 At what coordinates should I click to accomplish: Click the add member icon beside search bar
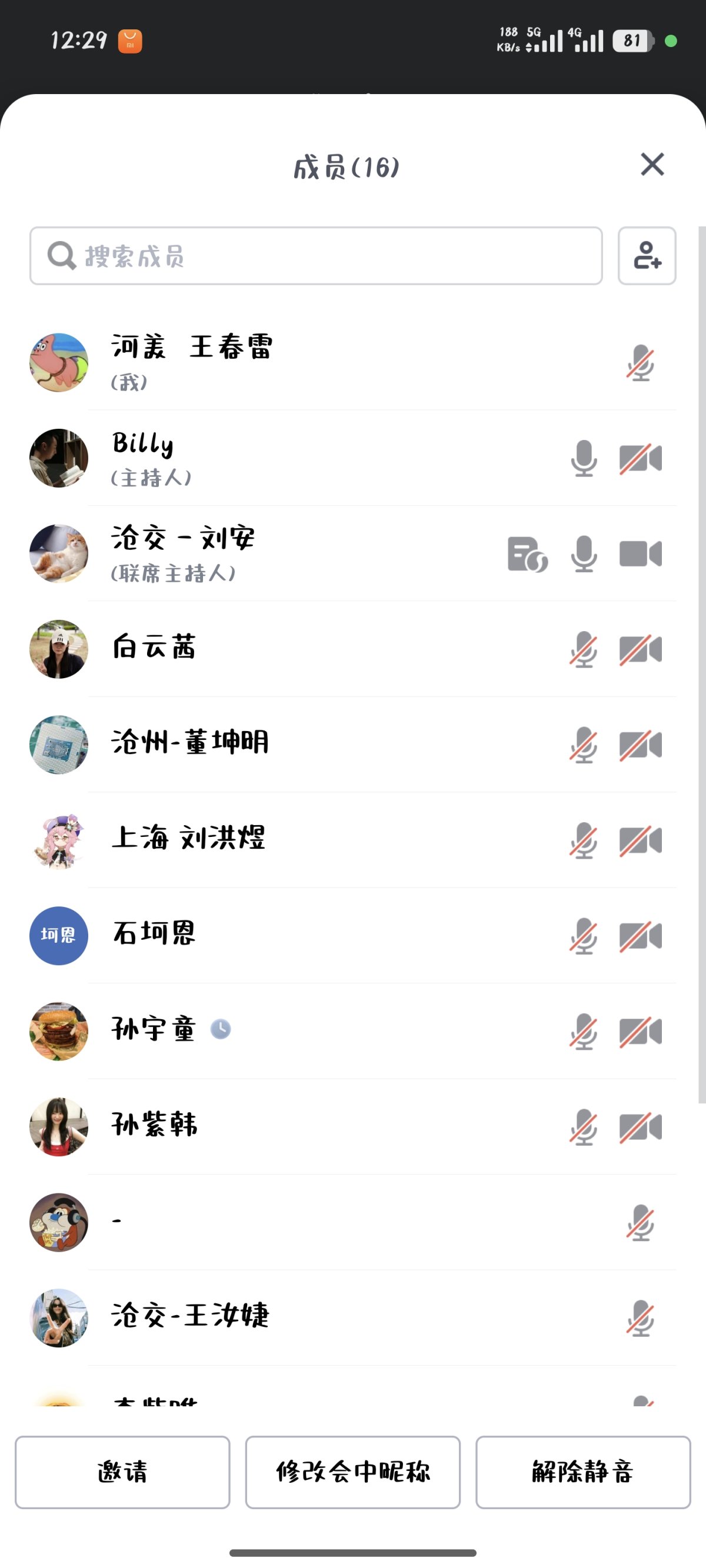(647, 257)
